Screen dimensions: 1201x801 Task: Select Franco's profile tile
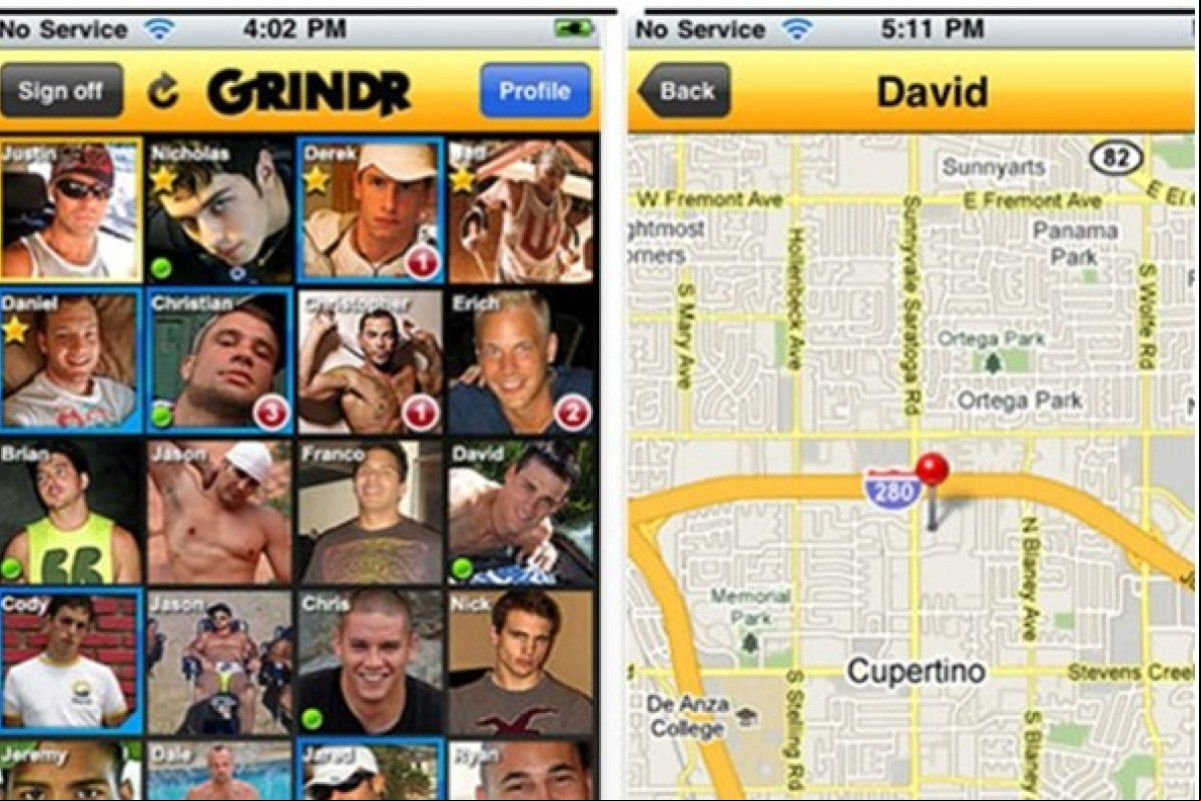click(x=370, y=512)
